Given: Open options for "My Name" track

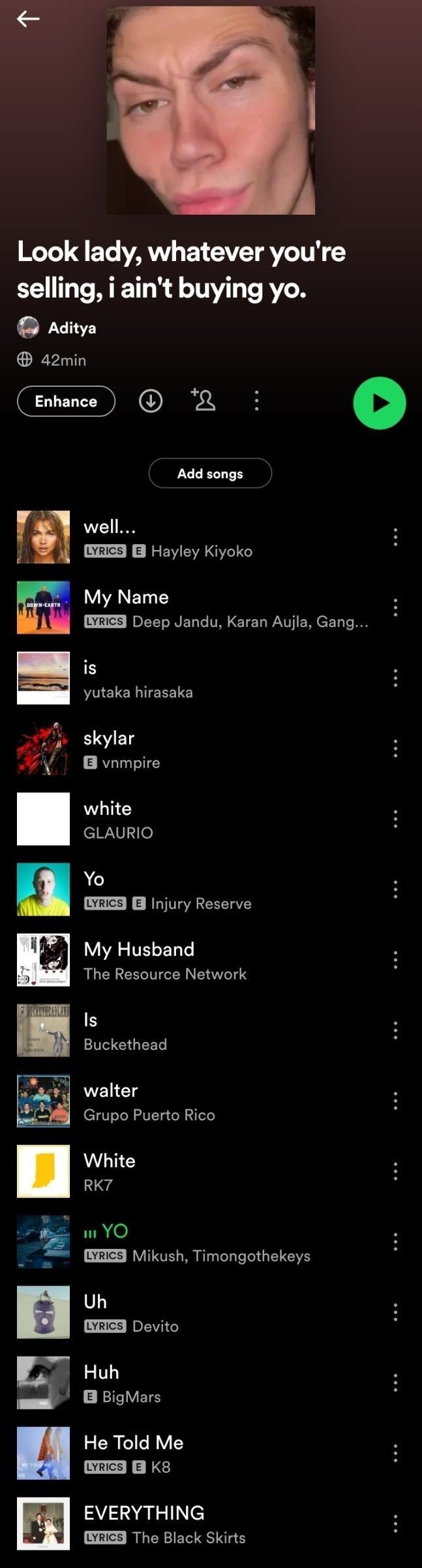Looking at the screenshot, I should [395, 607].
